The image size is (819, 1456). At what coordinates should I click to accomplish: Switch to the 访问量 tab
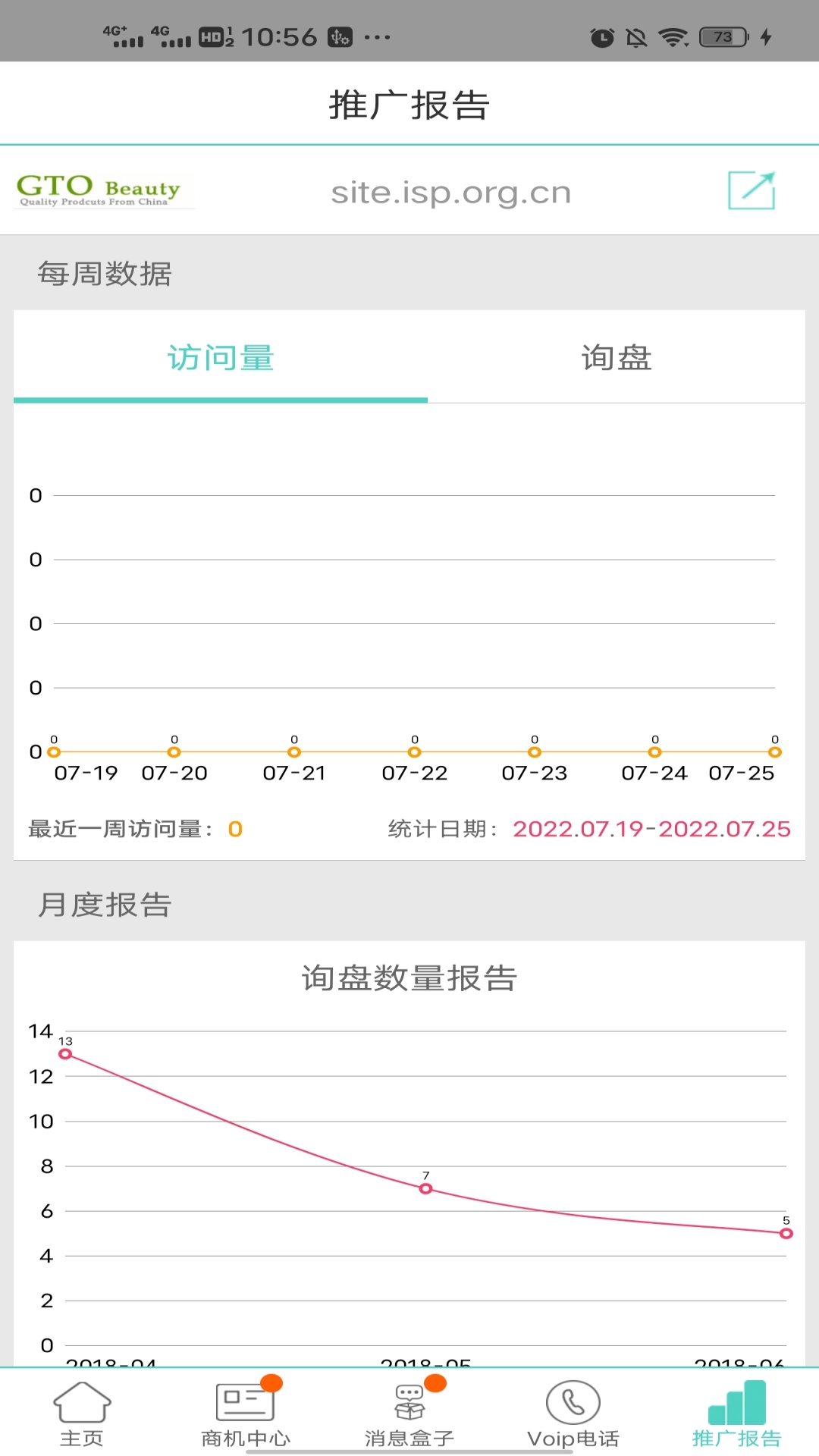point(221,358)
